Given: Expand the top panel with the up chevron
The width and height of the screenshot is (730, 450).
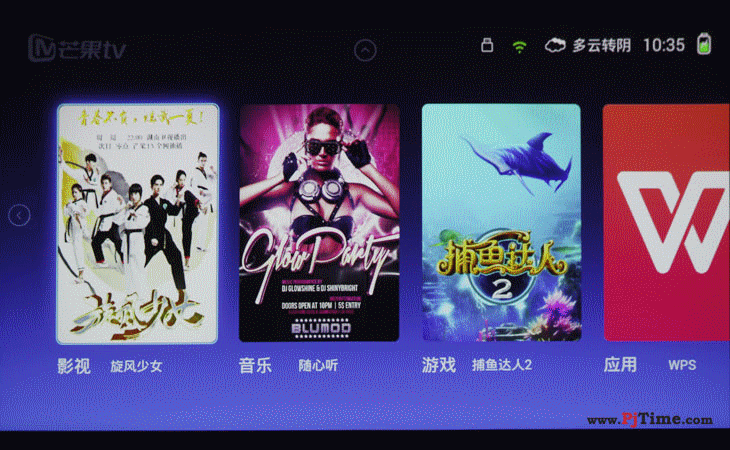Looking at the screenshot, I should pos(366,49).
